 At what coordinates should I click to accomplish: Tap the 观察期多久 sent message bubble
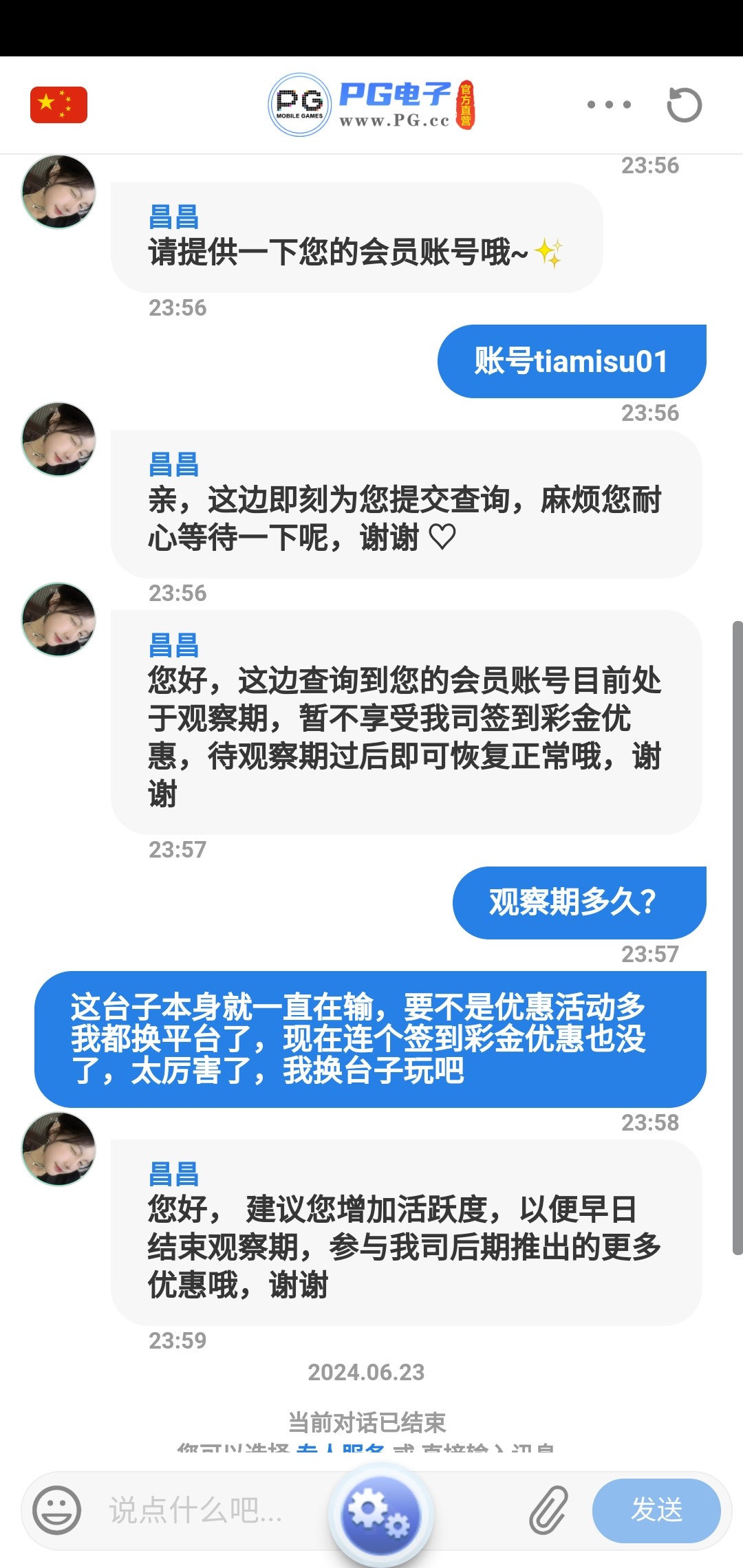point(578,903)
